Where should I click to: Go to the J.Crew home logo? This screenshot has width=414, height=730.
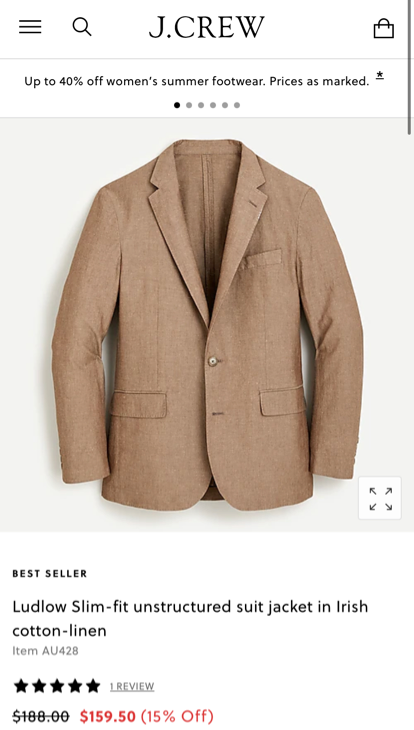click(207, 27)
